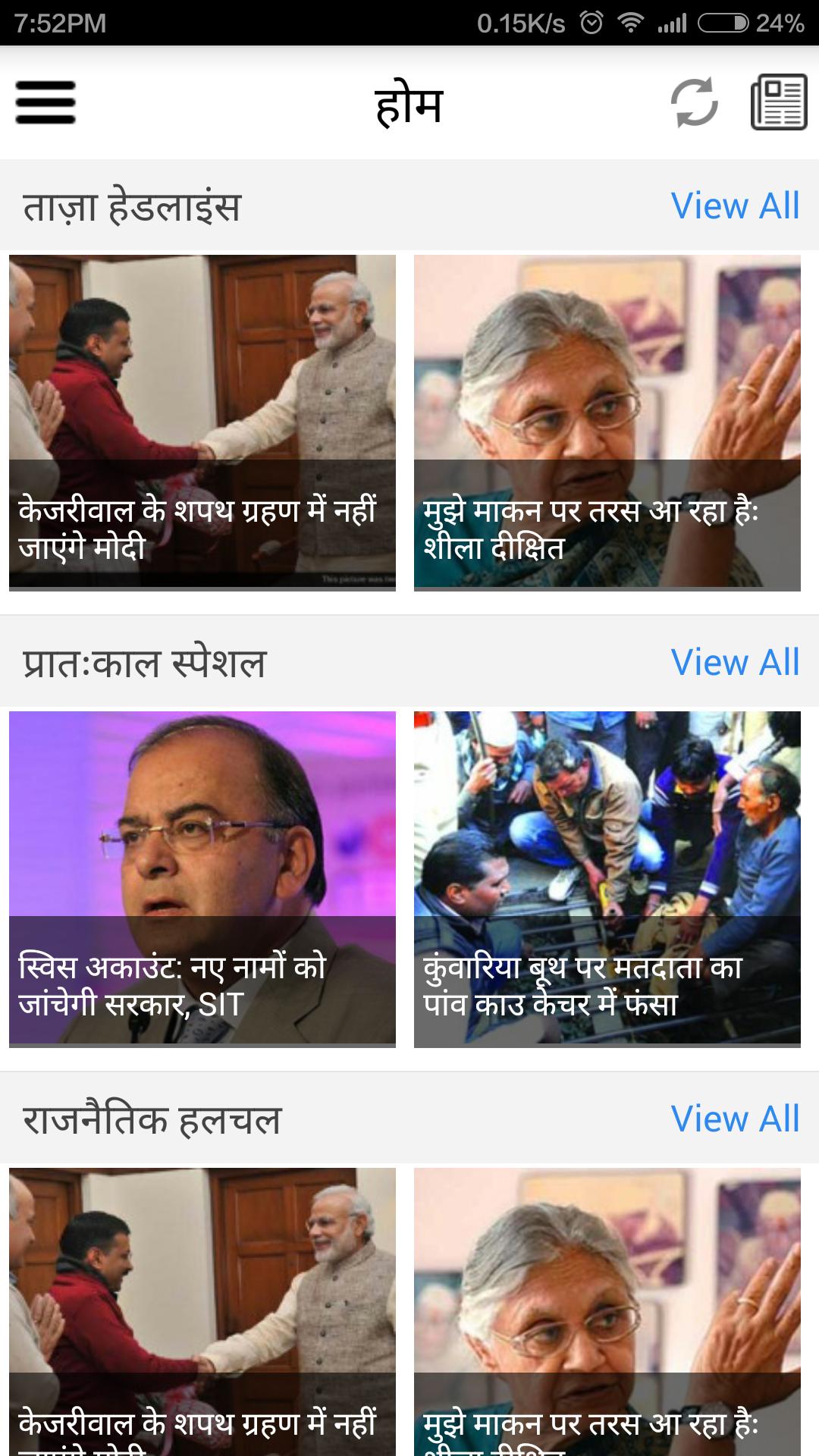Tap the battery indicator
Viewport: 819px width, 1456px height.
724,21
